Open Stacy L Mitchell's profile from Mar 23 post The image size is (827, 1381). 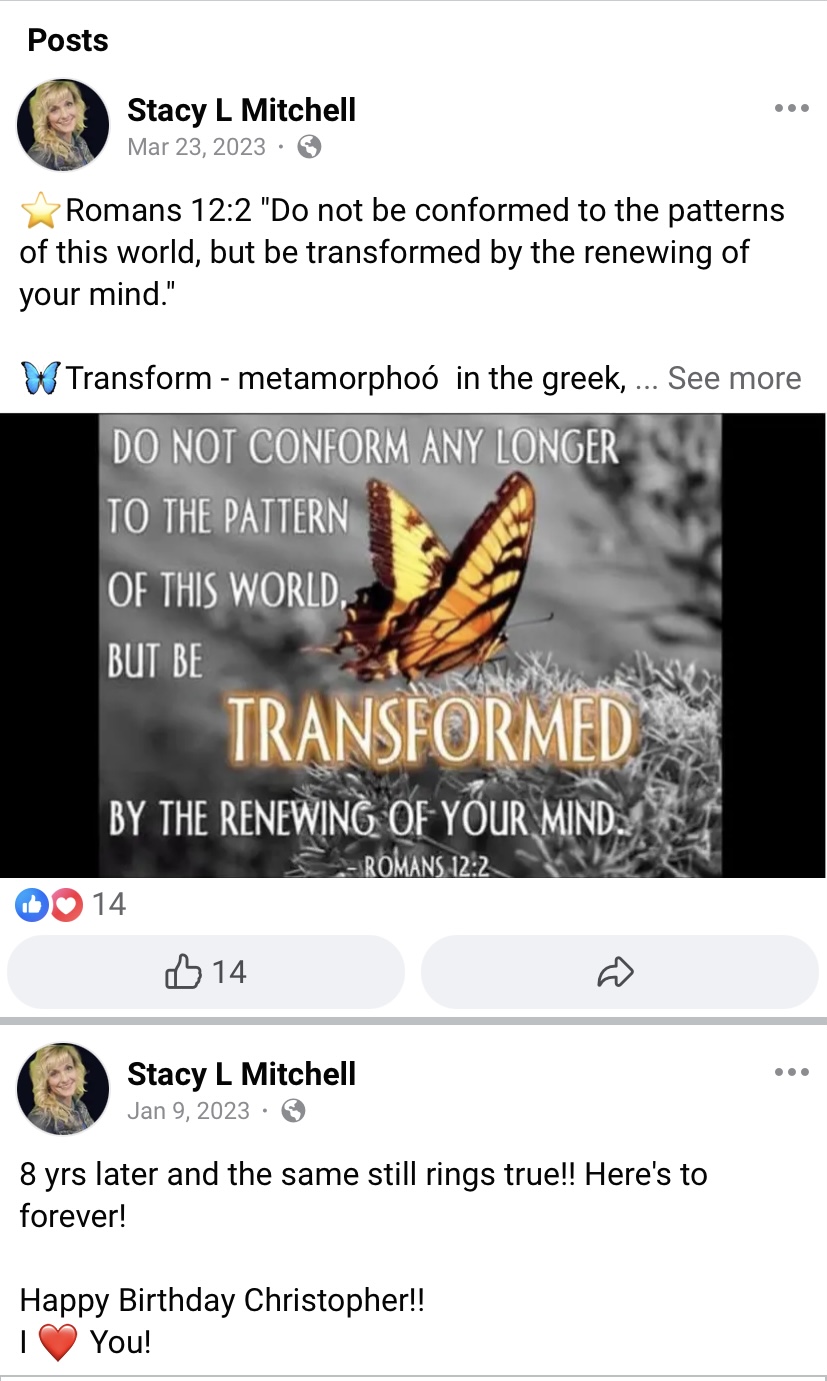(x=241, y=110)
